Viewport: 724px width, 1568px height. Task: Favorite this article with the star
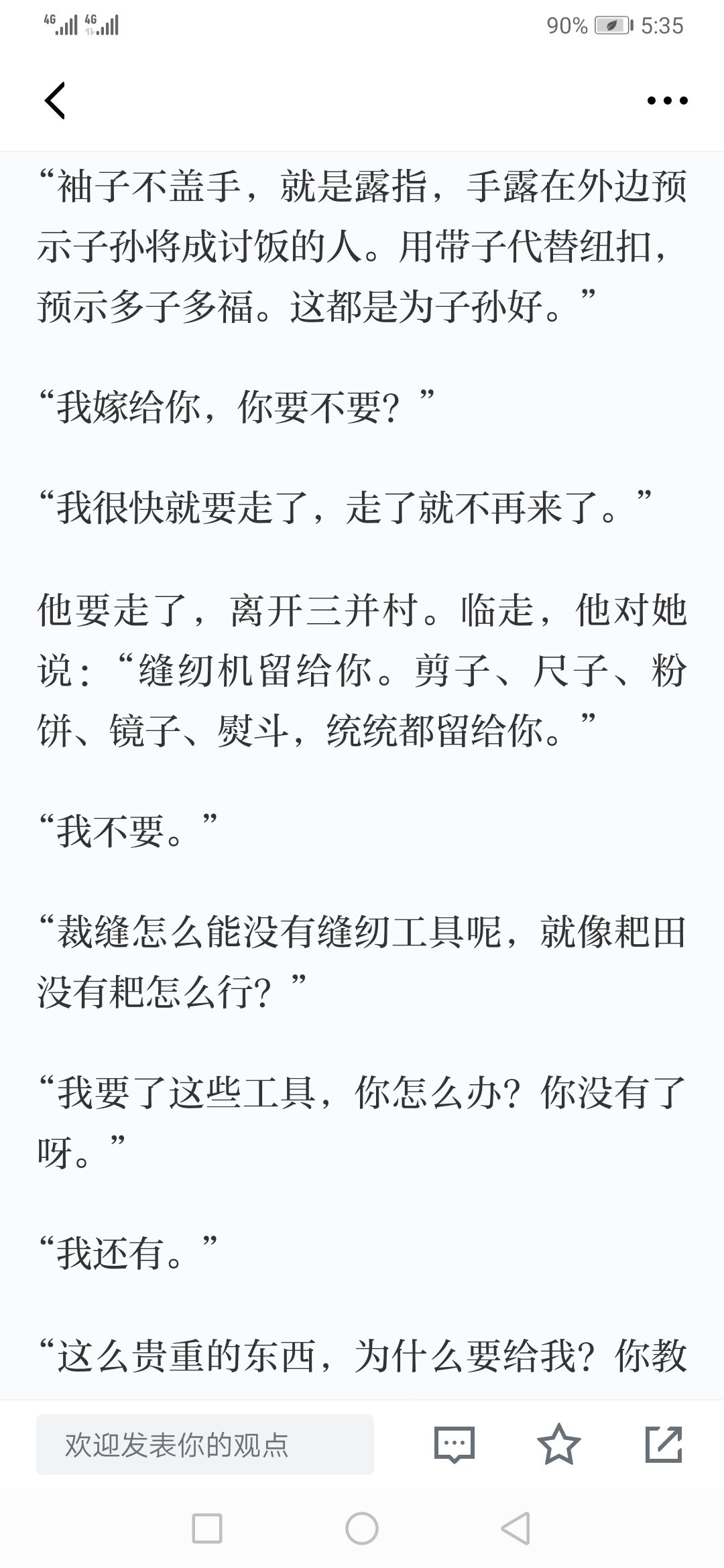pos(559,1444)
